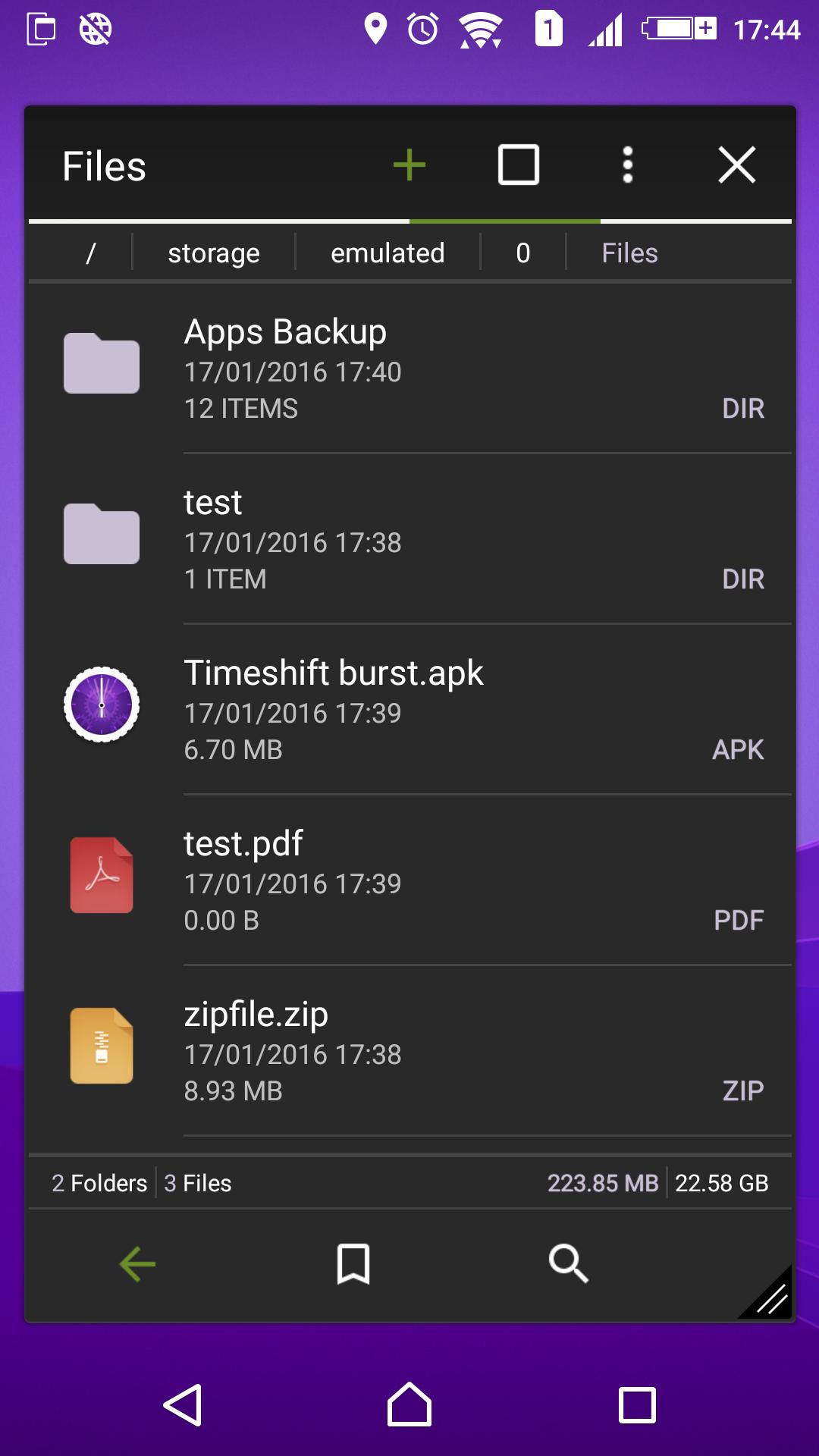Select Timeshift burst.apk file
The width and height of the screenshot is (819, 1456).
tap(409, 710)
